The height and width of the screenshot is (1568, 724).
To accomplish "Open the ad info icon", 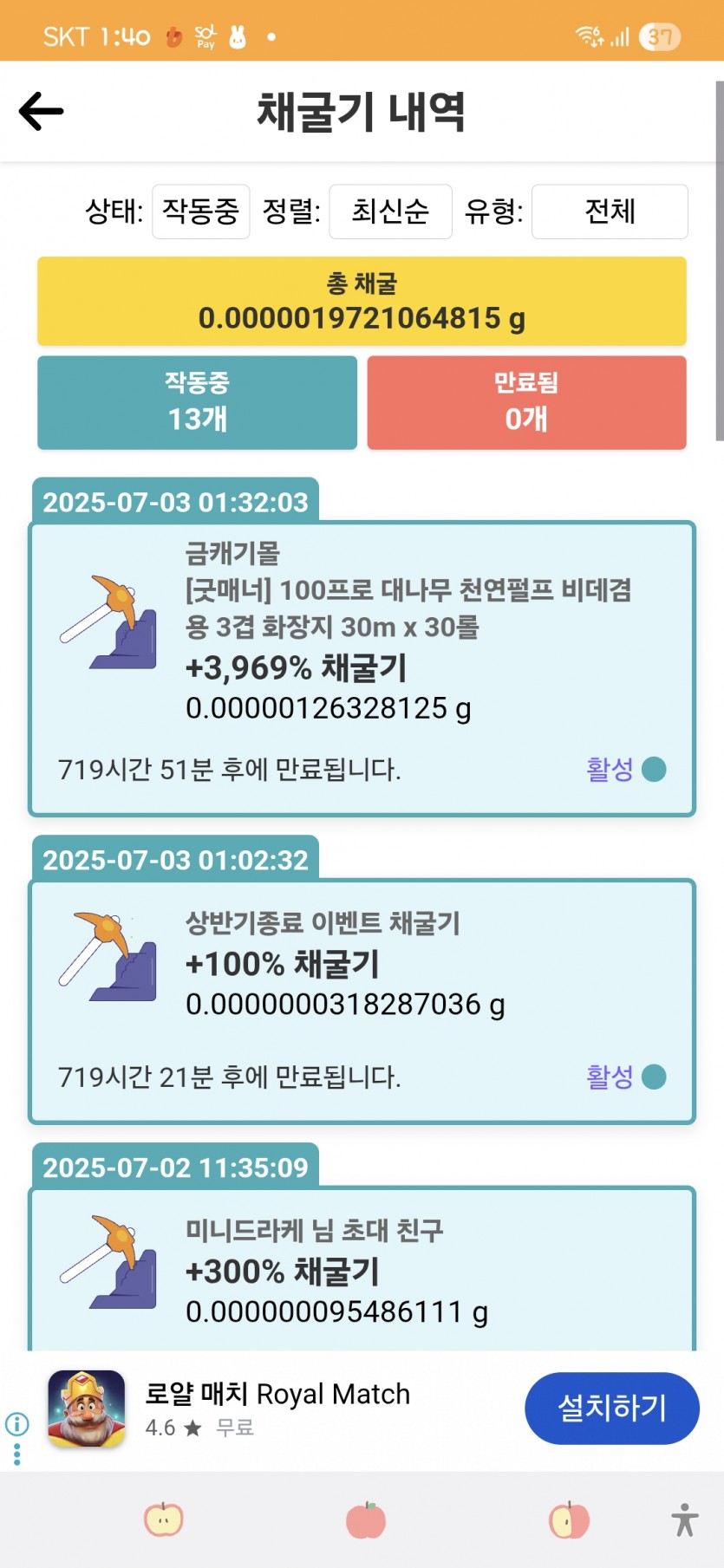I will pos(17,1423).
